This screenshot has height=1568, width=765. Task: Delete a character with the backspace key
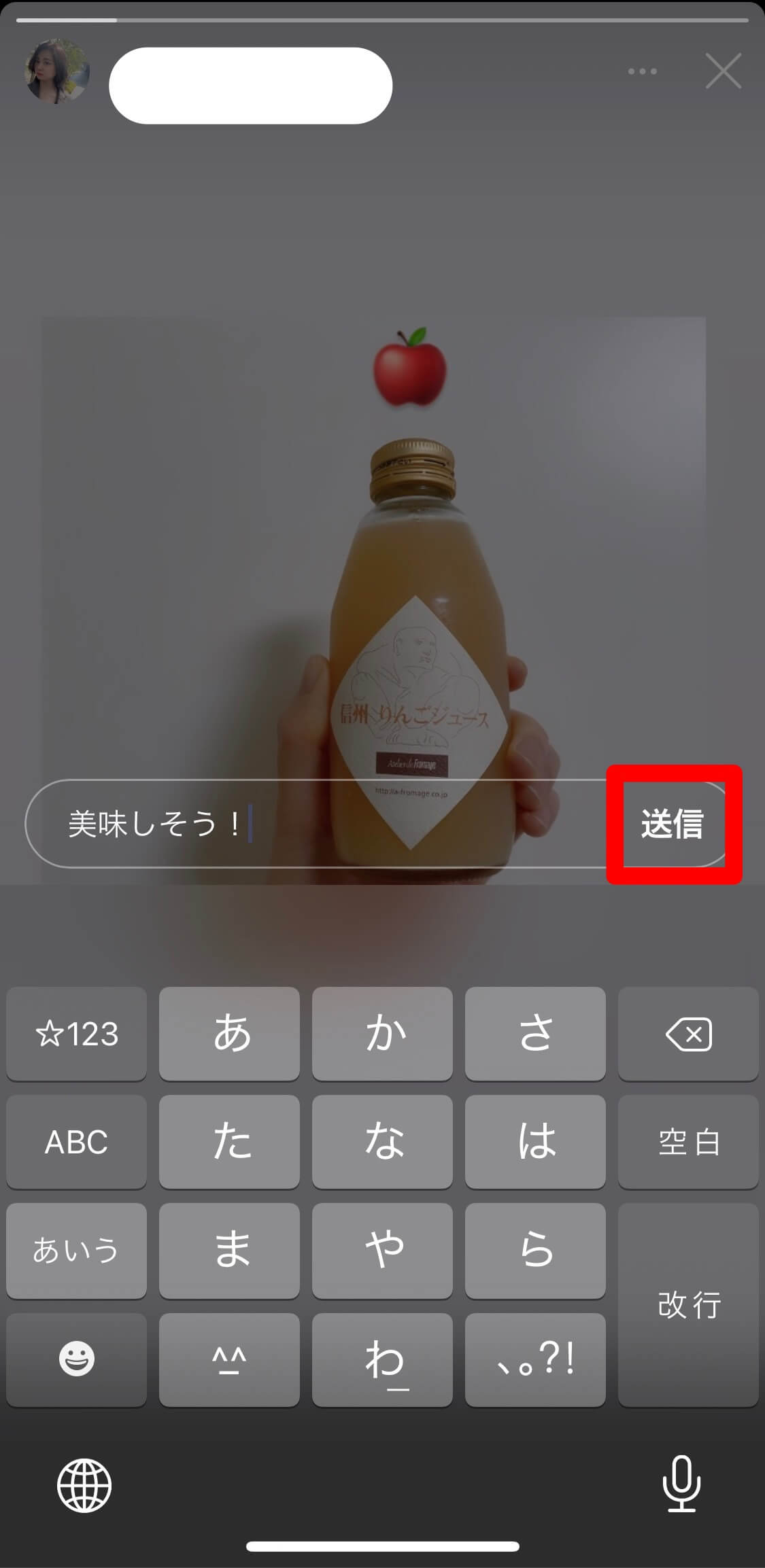pos(688,1034)
